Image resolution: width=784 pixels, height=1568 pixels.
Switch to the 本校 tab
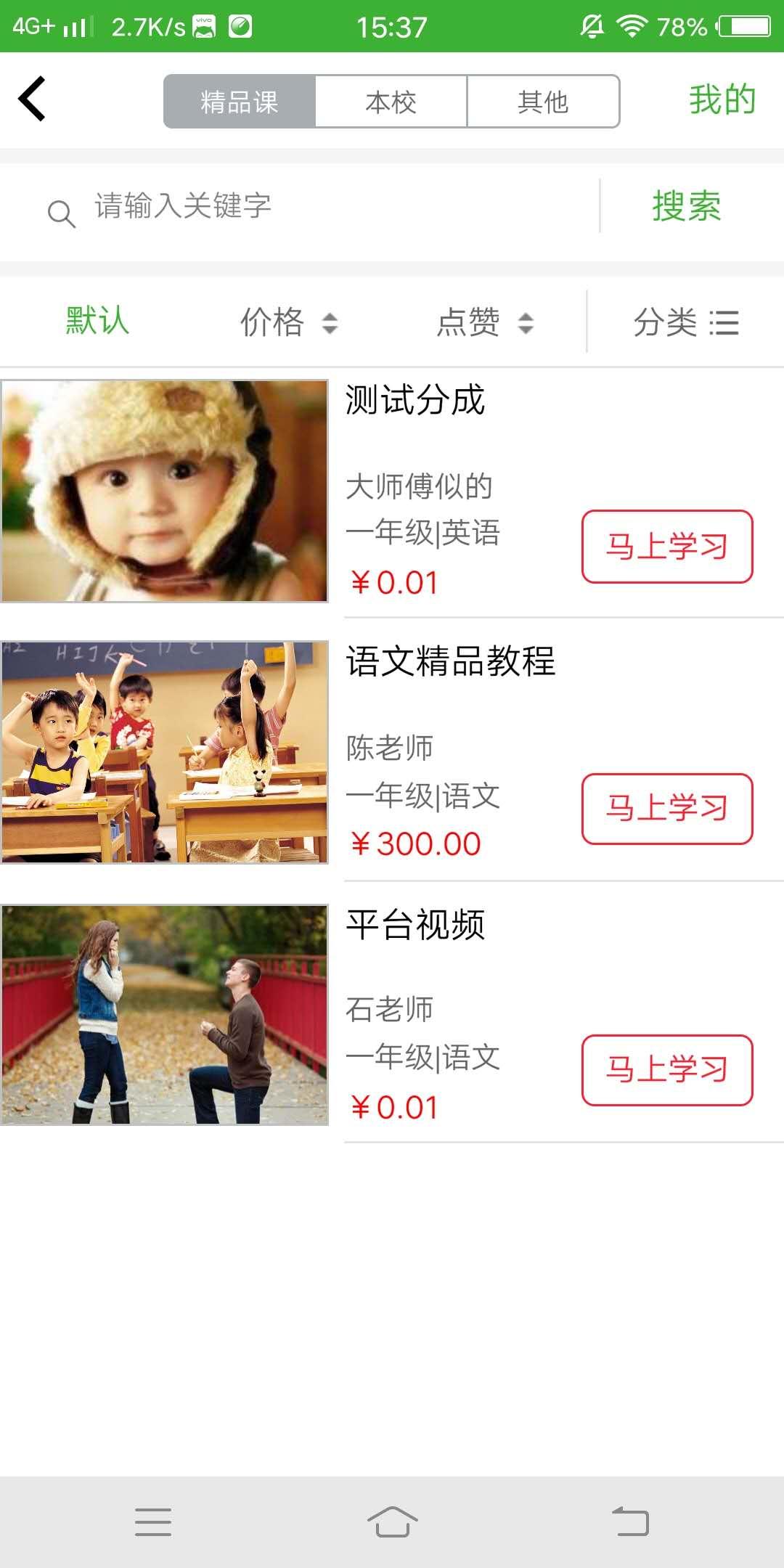point(391,102)
